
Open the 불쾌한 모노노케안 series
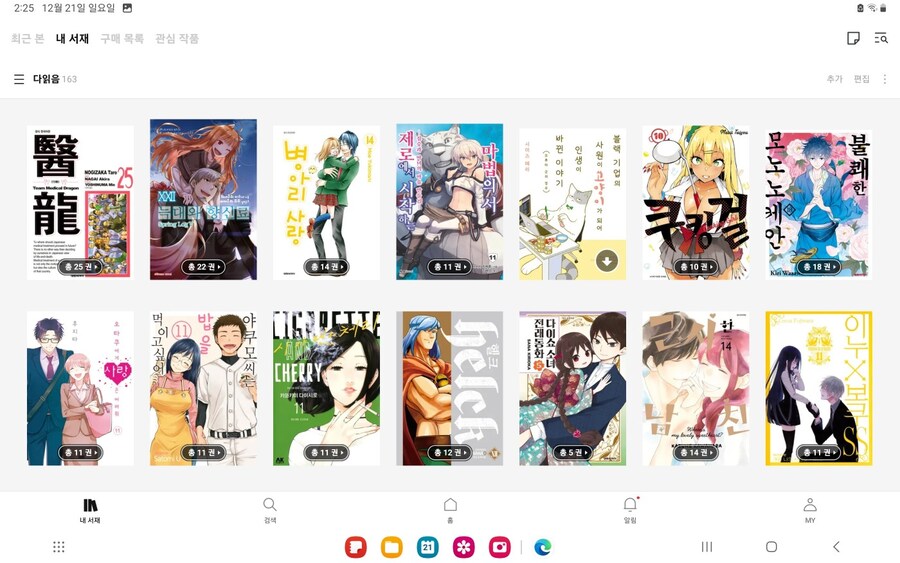coord(818,200)
